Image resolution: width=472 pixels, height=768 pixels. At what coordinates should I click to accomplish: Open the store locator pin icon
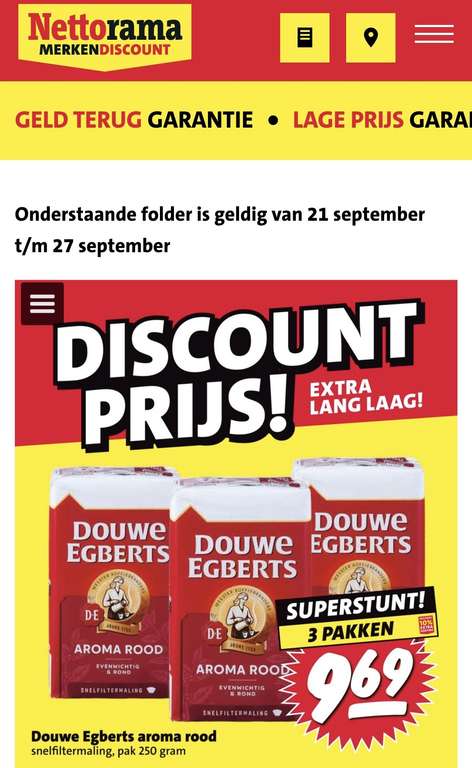(371, 38)
